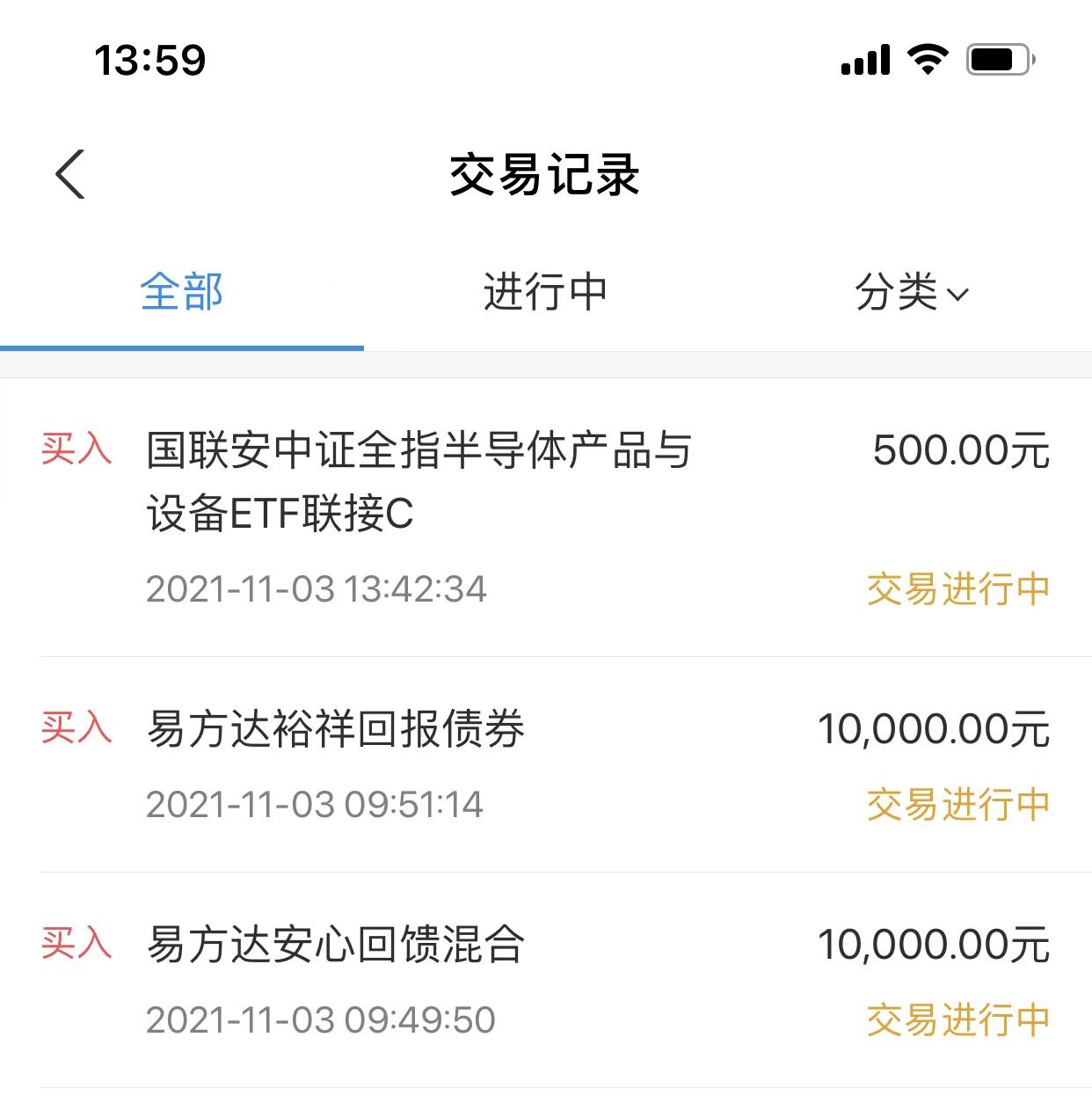Switch to the 全部 tab
The image size is (1092, 1103).
[181, 292]
